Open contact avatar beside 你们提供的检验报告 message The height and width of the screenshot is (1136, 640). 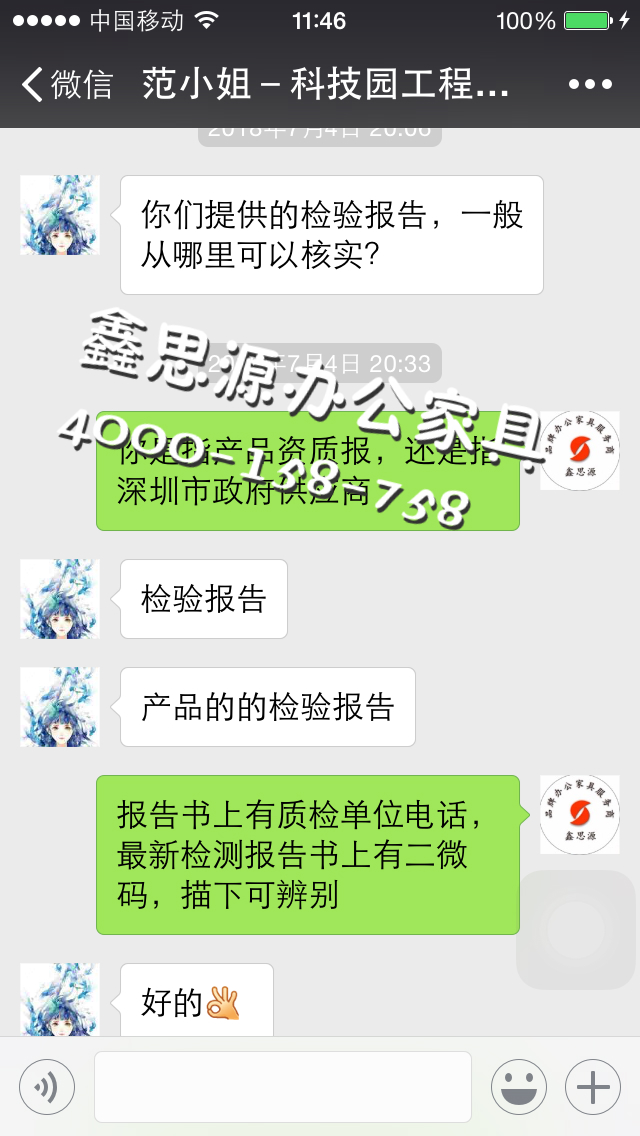pos(60,215)
